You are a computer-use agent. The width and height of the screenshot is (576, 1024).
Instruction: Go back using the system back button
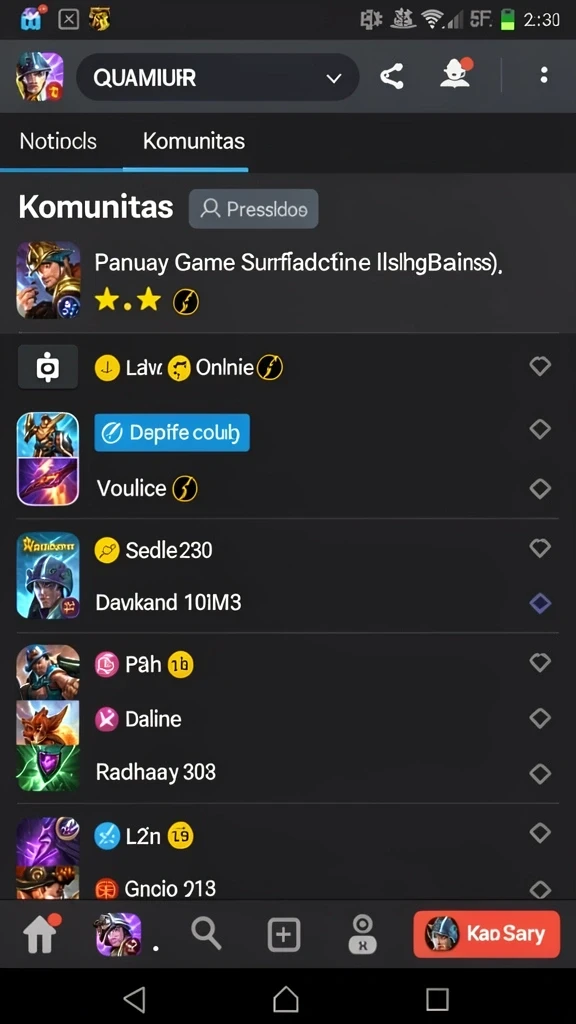[x=135, y=999]
